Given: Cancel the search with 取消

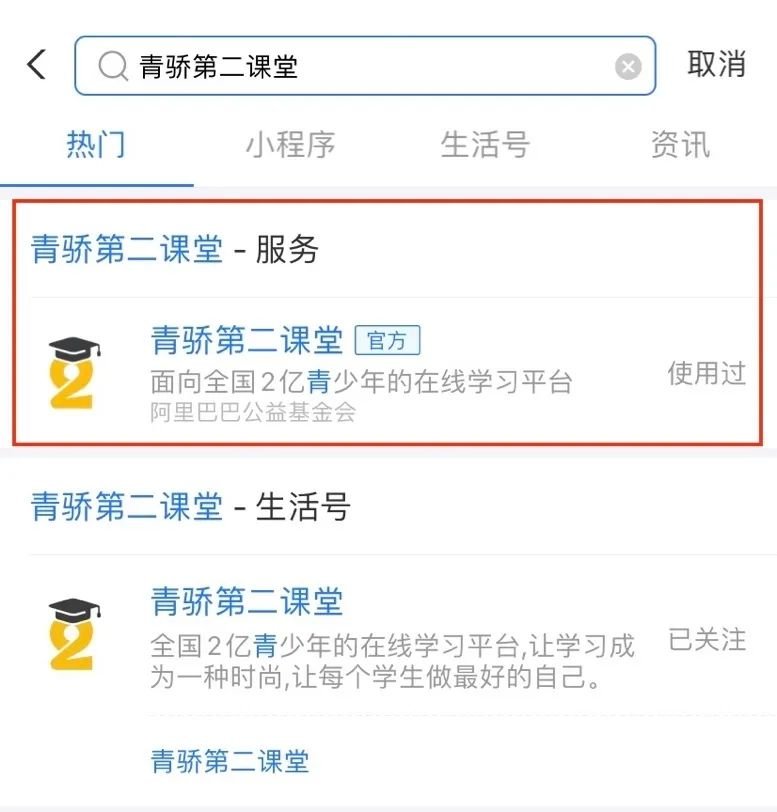Looking at the screenshot, I should (x=716, y=65).
